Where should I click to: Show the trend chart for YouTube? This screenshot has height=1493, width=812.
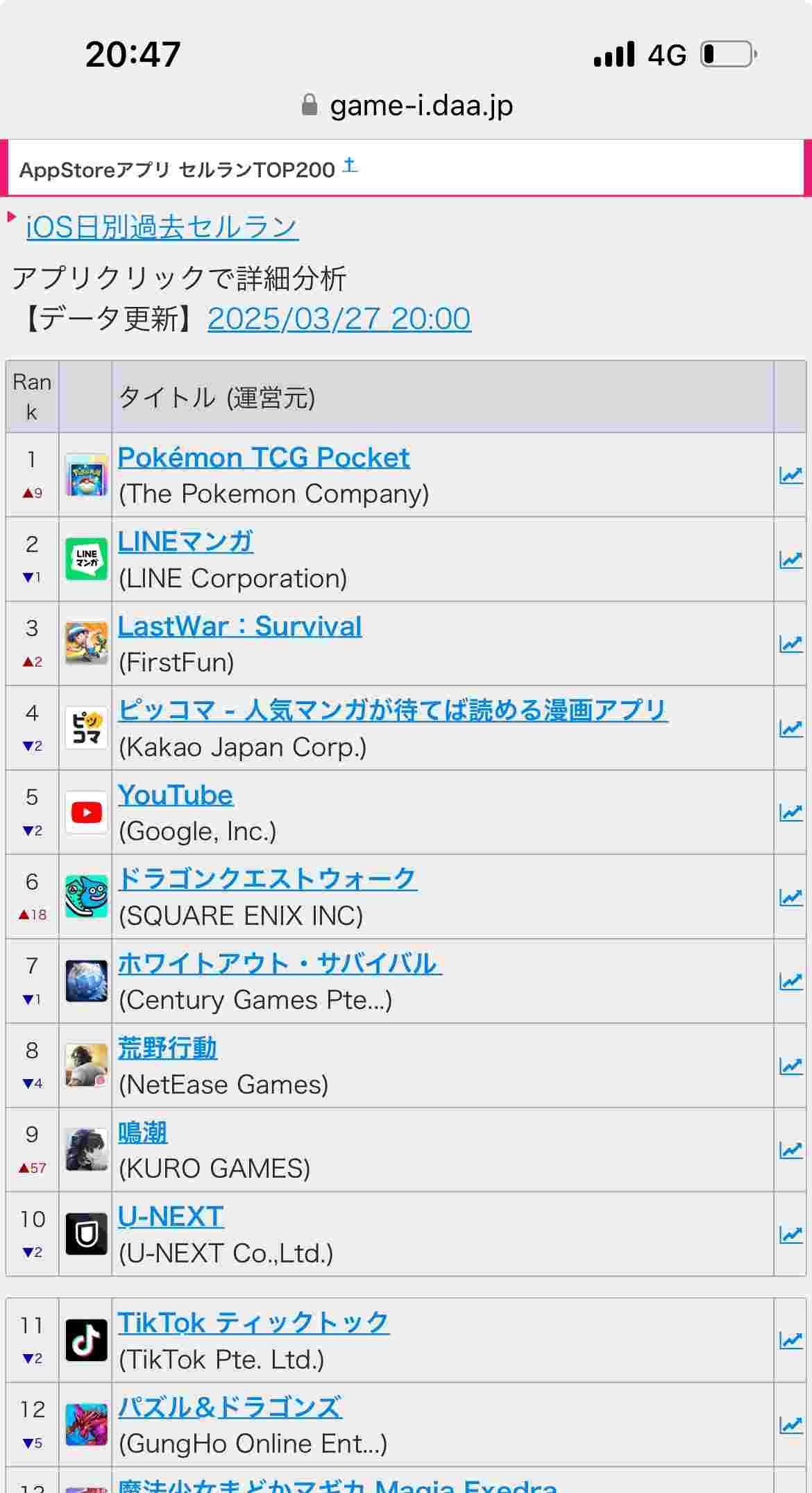pos(790,812)
